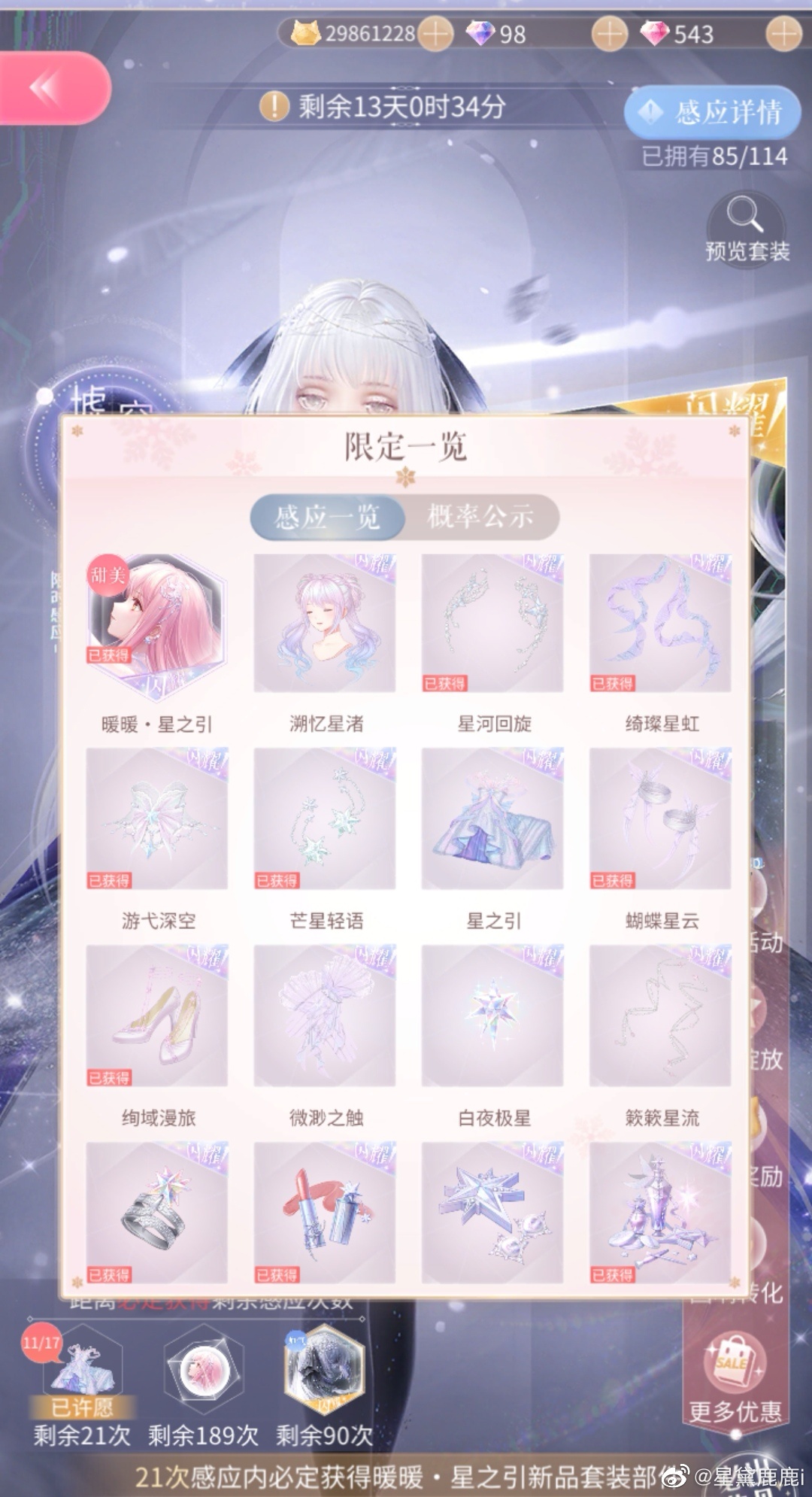The width and height of the screenshot is (812, 1497).
Task: View the 星之引 dress item
Action: click(492, 818)
